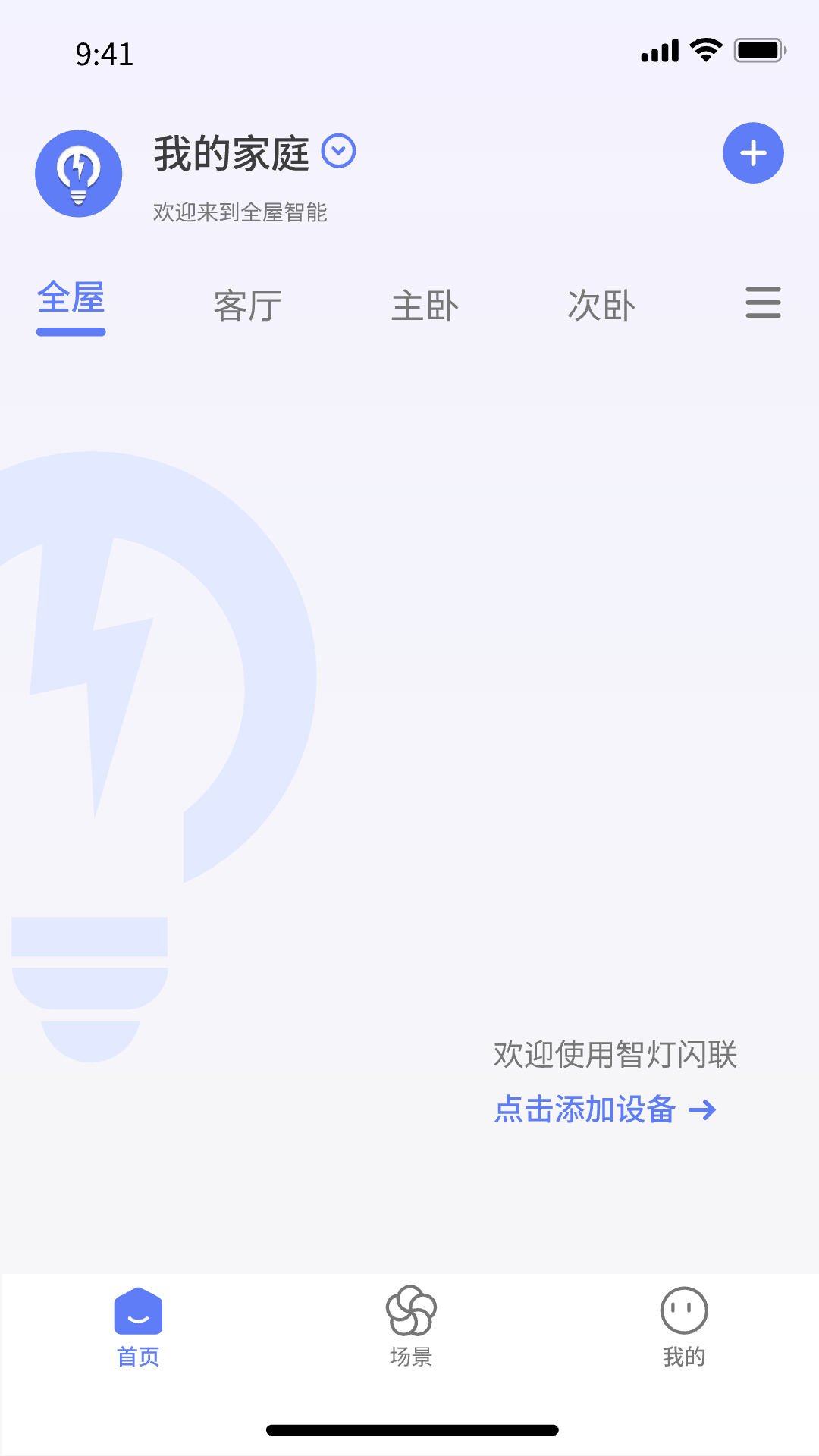Open the room management list icon
Screen dimensions: 819x1456
(x=762, y=303)
